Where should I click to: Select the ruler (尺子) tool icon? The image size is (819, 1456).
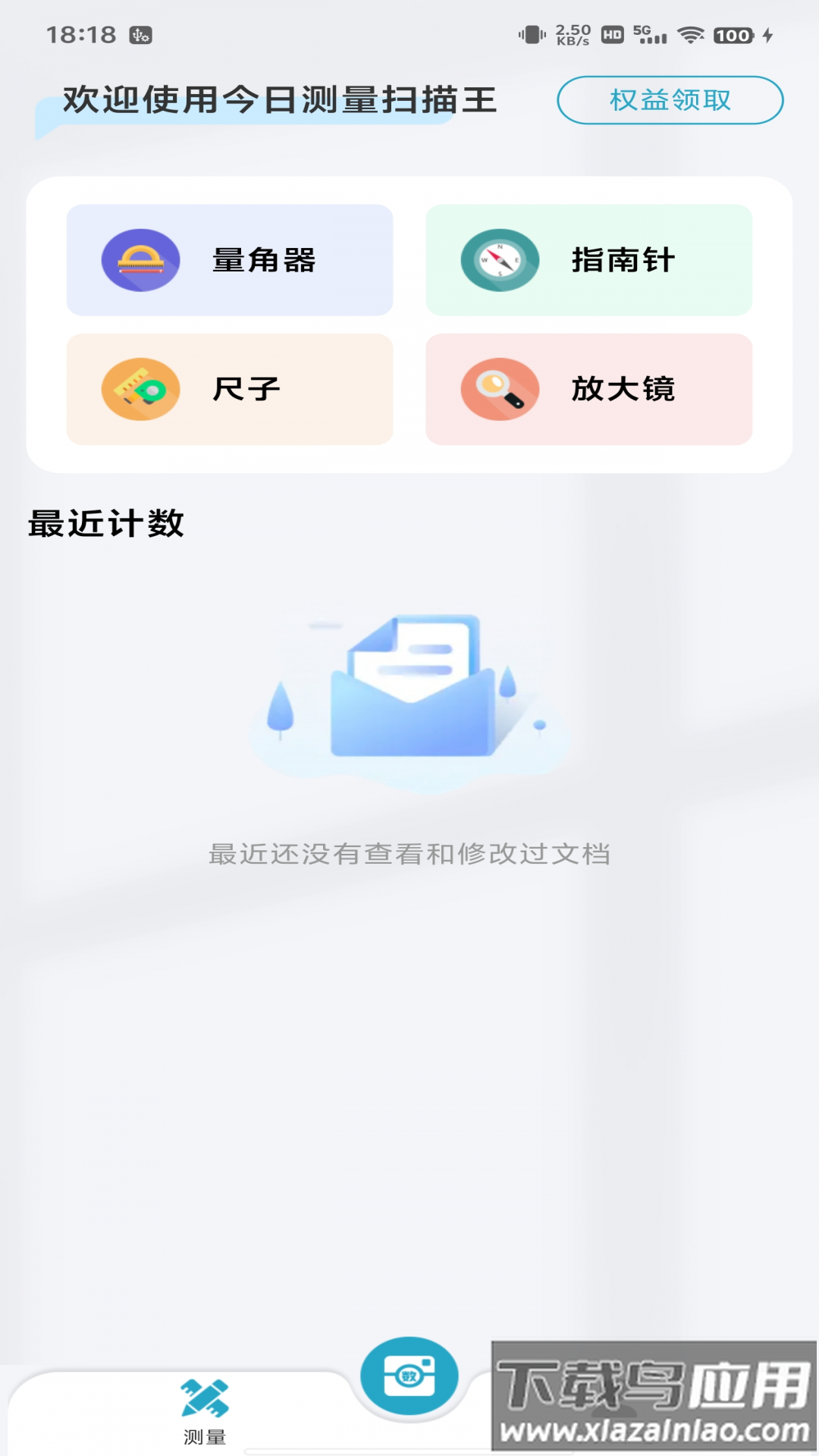click(x=140, y=390)
